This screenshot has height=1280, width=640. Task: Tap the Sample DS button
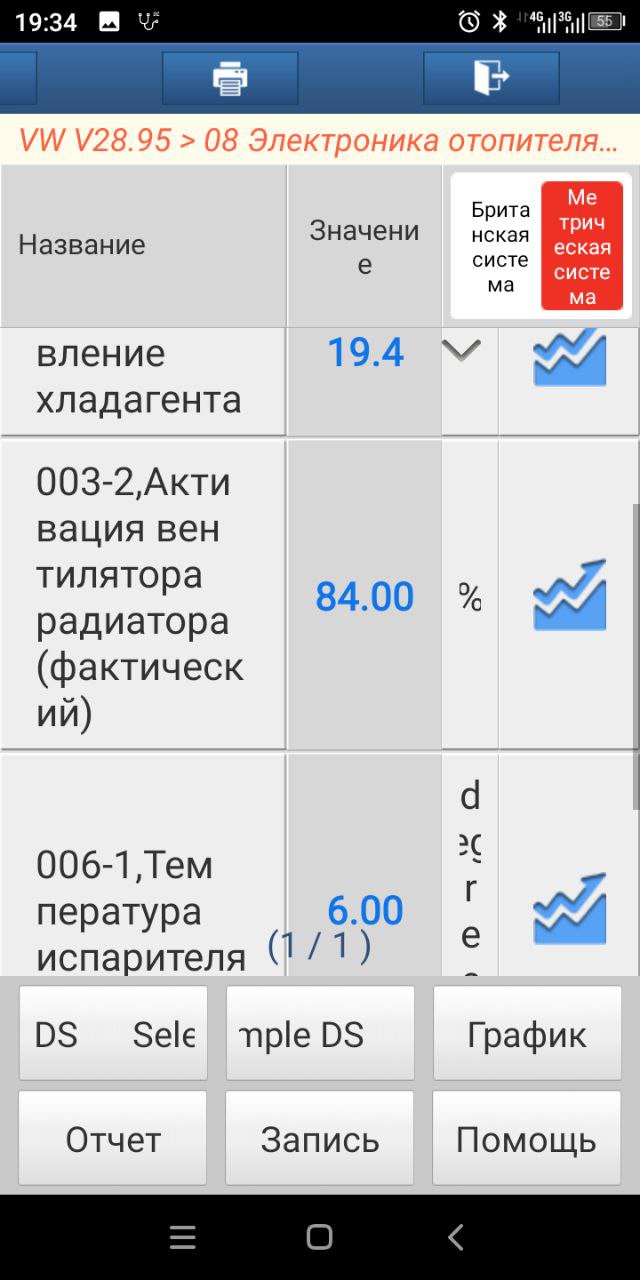(x=320, y=1033)
